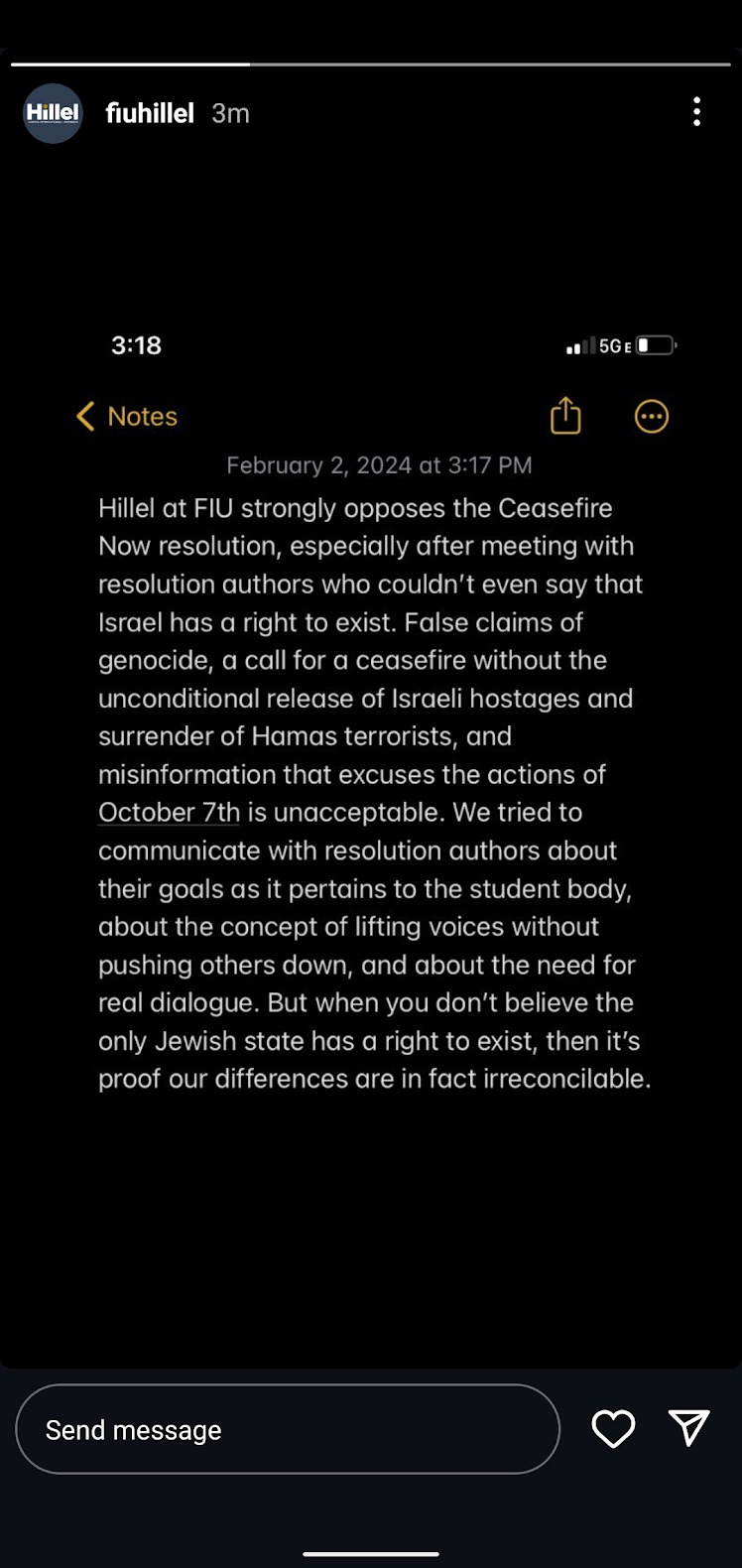
Task: Open the fiuhillel profile picture
Action: pos(53,113)
